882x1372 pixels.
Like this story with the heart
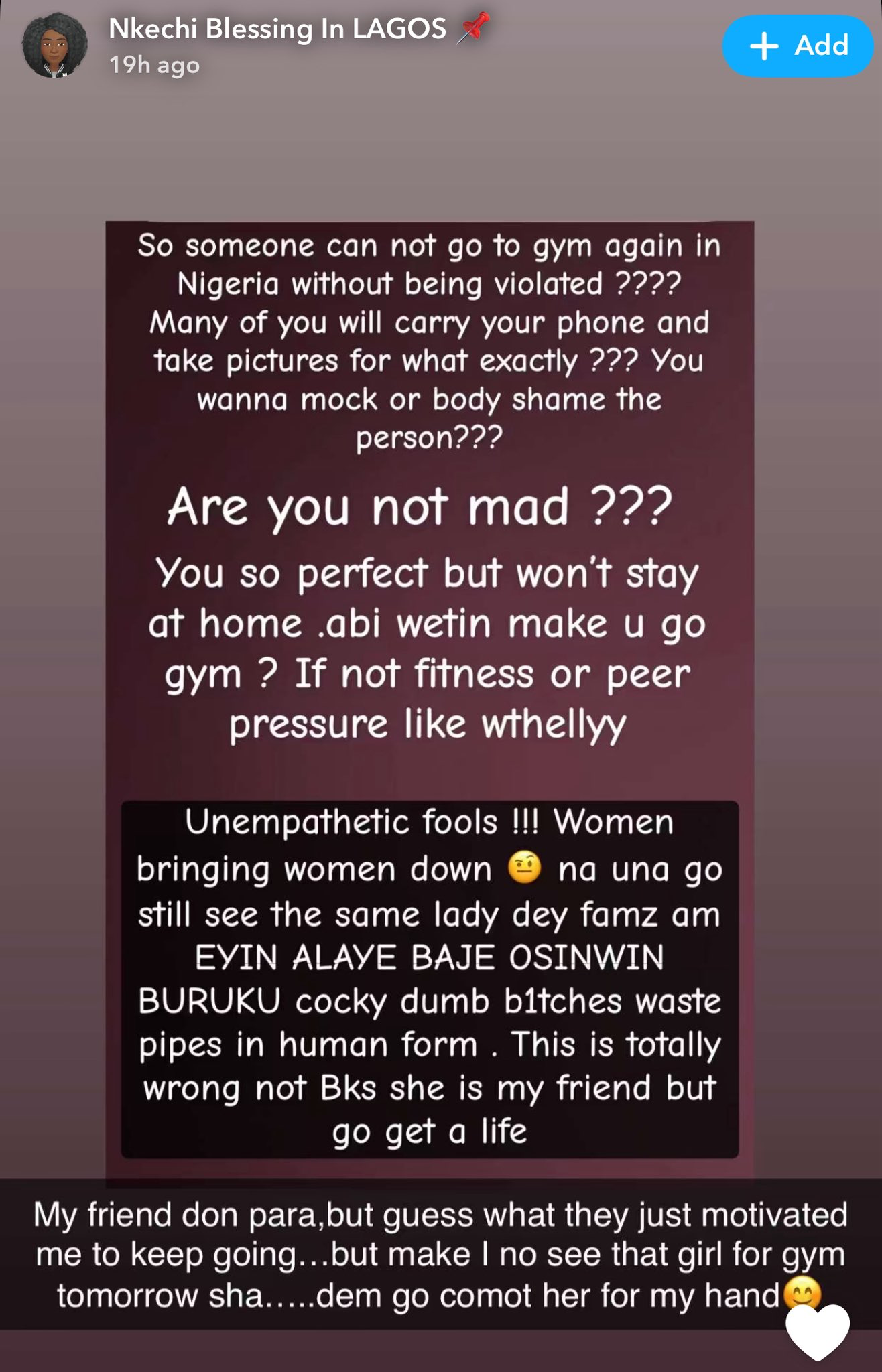point(817,1330)
